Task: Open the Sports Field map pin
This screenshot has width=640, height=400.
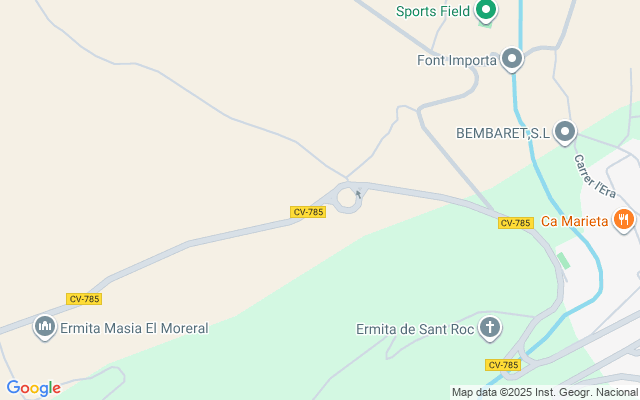Action: point(486,10)
